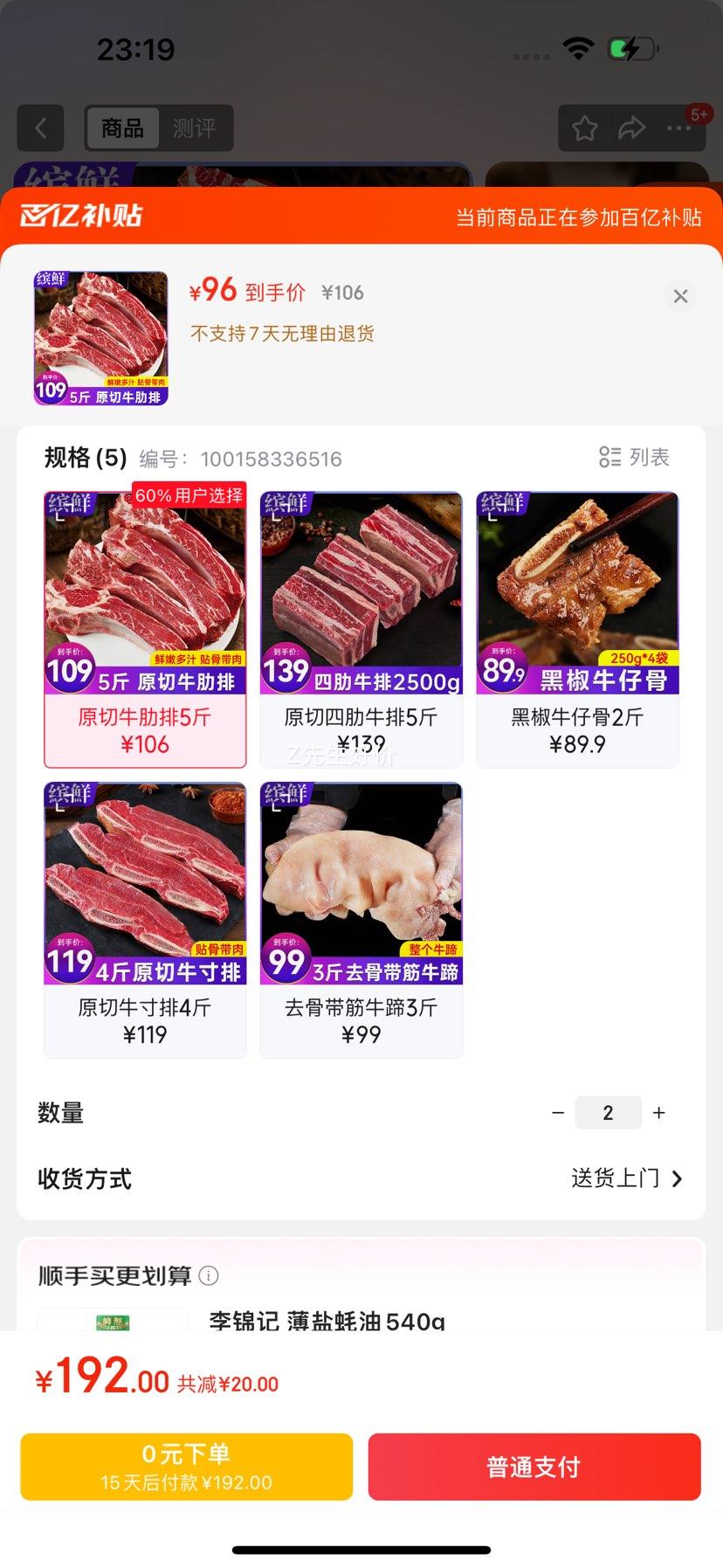Tap the 0元下单 pay-later button
This screenshot has width=723, height=1568.
(x=186, y=1467)
